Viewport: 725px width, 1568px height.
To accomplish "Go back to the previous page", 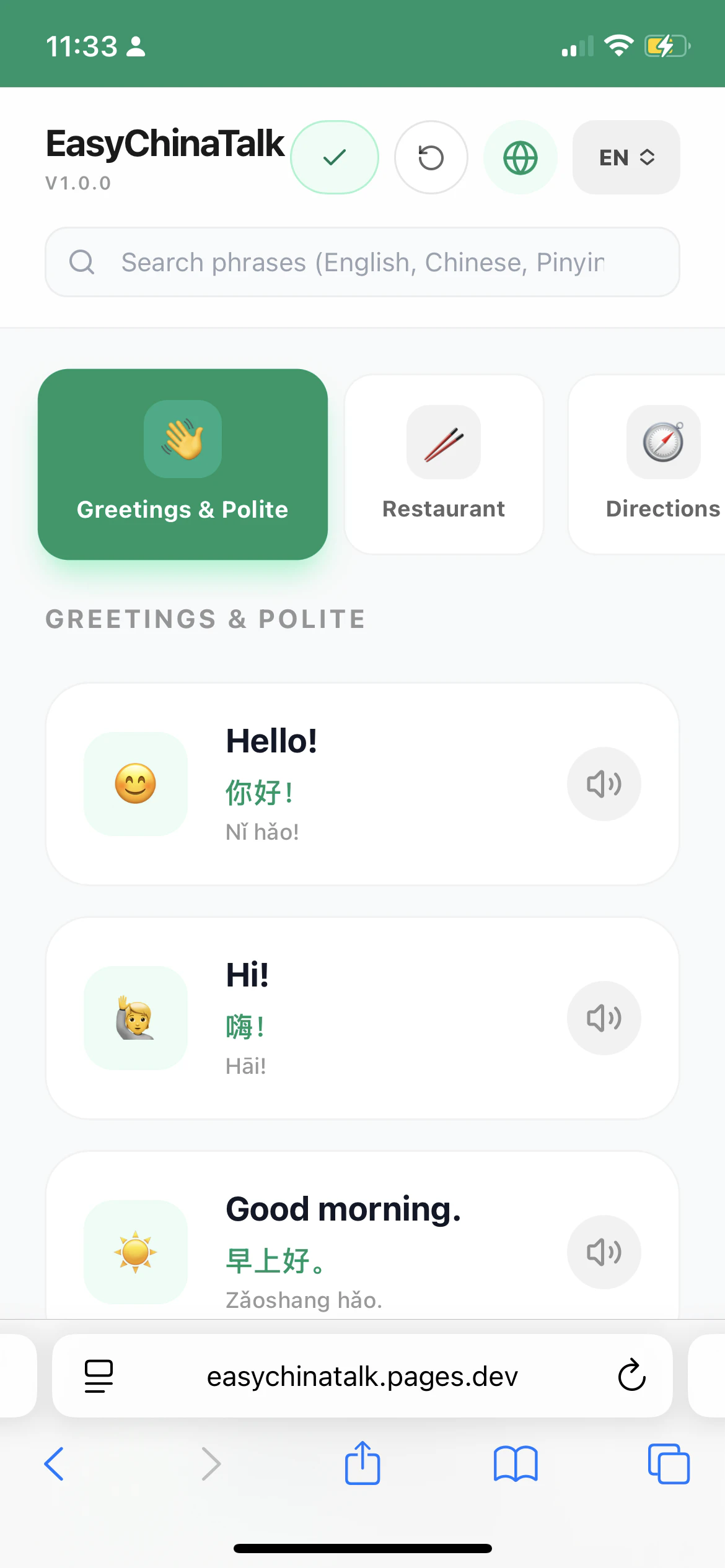I will (54, 1464).
